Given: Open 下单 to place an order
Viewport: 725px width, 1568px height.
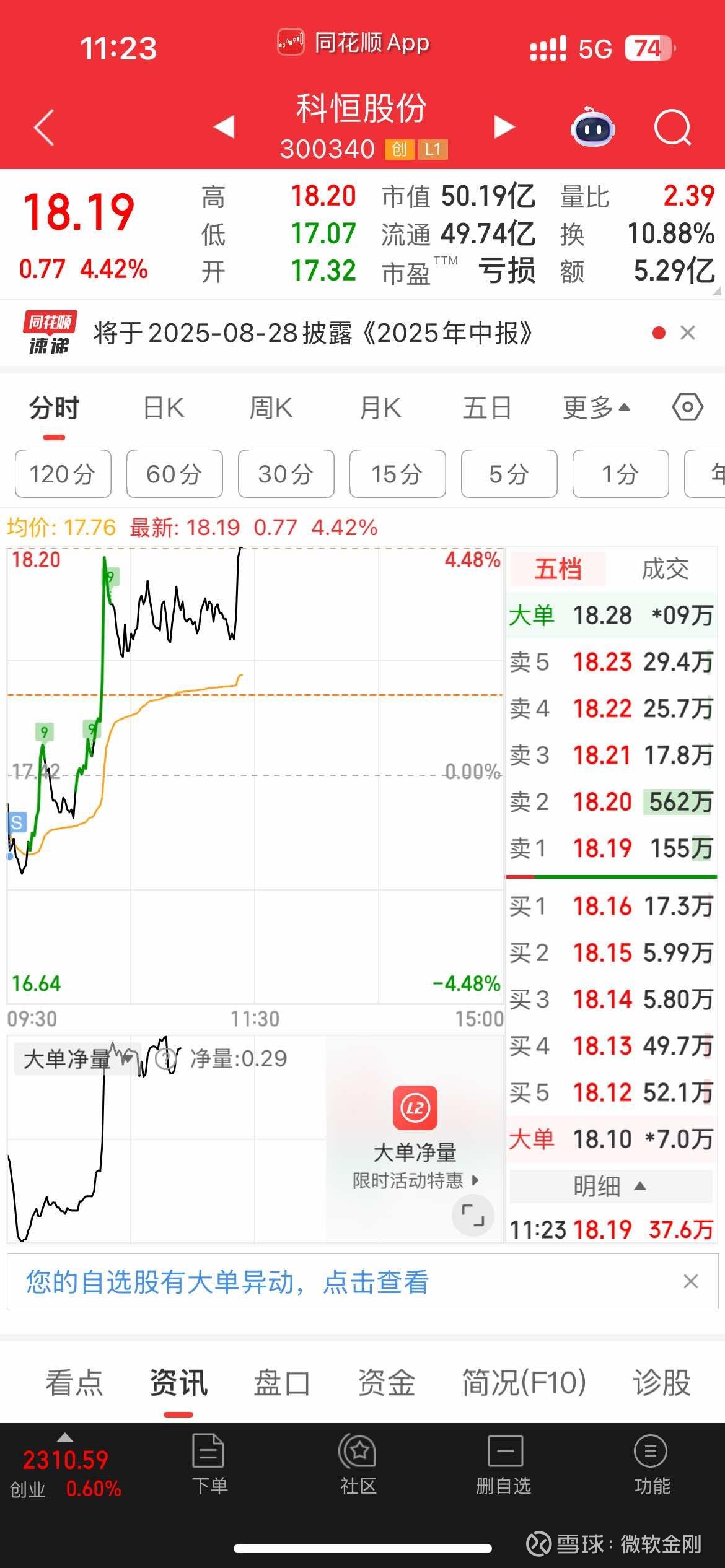Looking at the screenshot, I should coord(209,1464).
